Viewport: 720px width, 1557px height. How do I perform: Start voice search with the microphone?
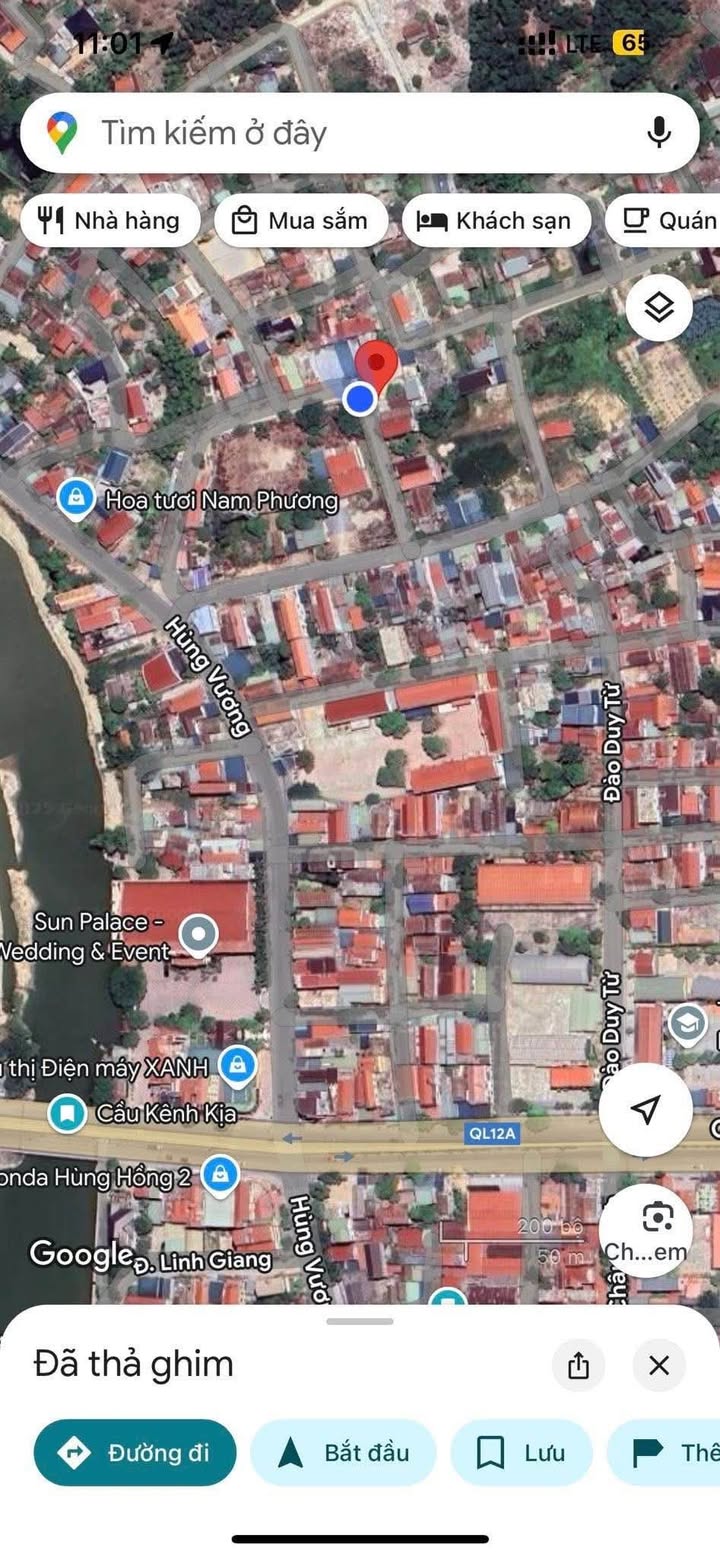[x=658, y=133]
